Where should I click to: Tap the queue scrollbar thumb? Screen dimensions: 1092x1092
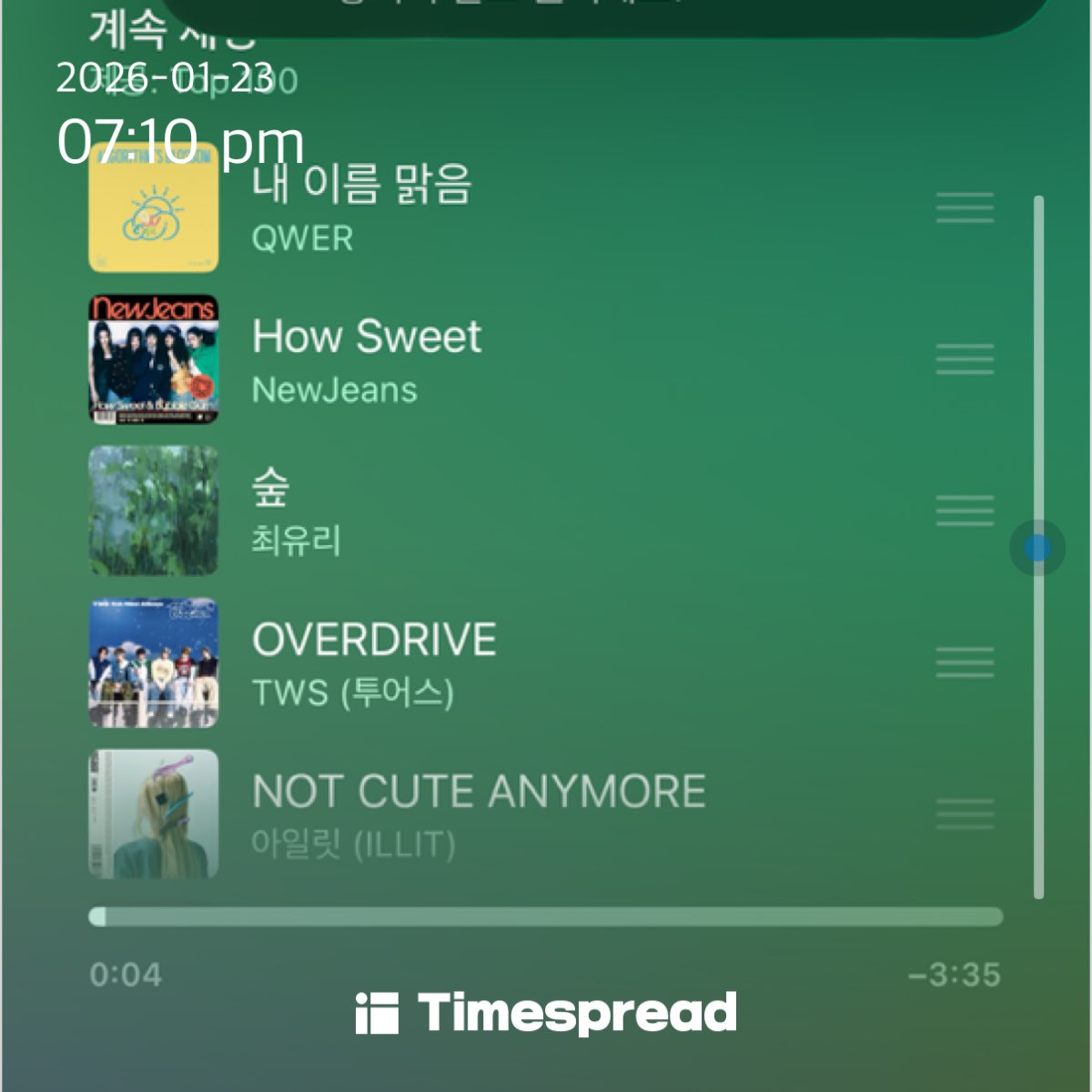coord(1037,548)
